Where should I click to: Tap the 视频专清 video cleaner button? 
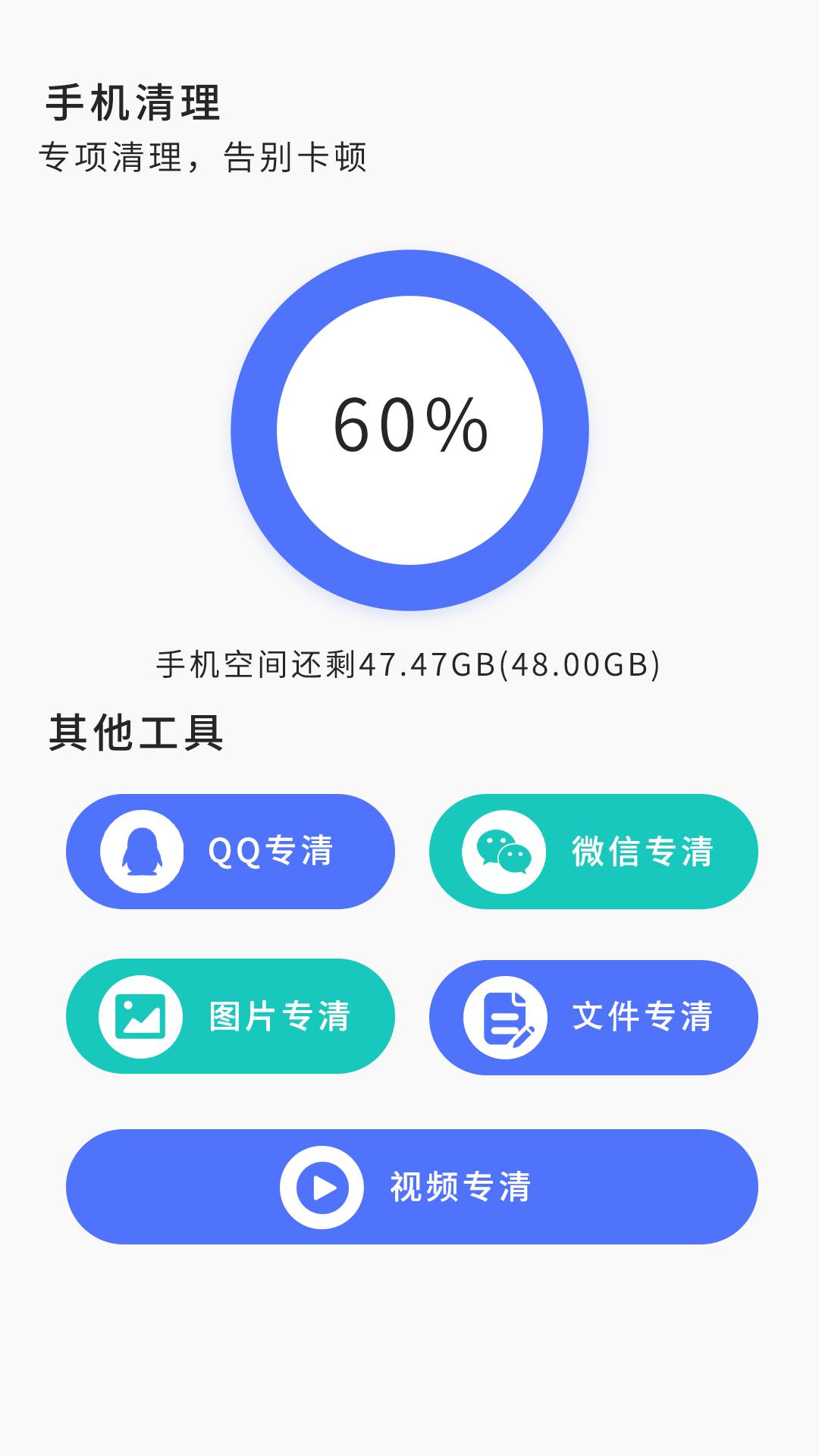tap(412, 1187)
